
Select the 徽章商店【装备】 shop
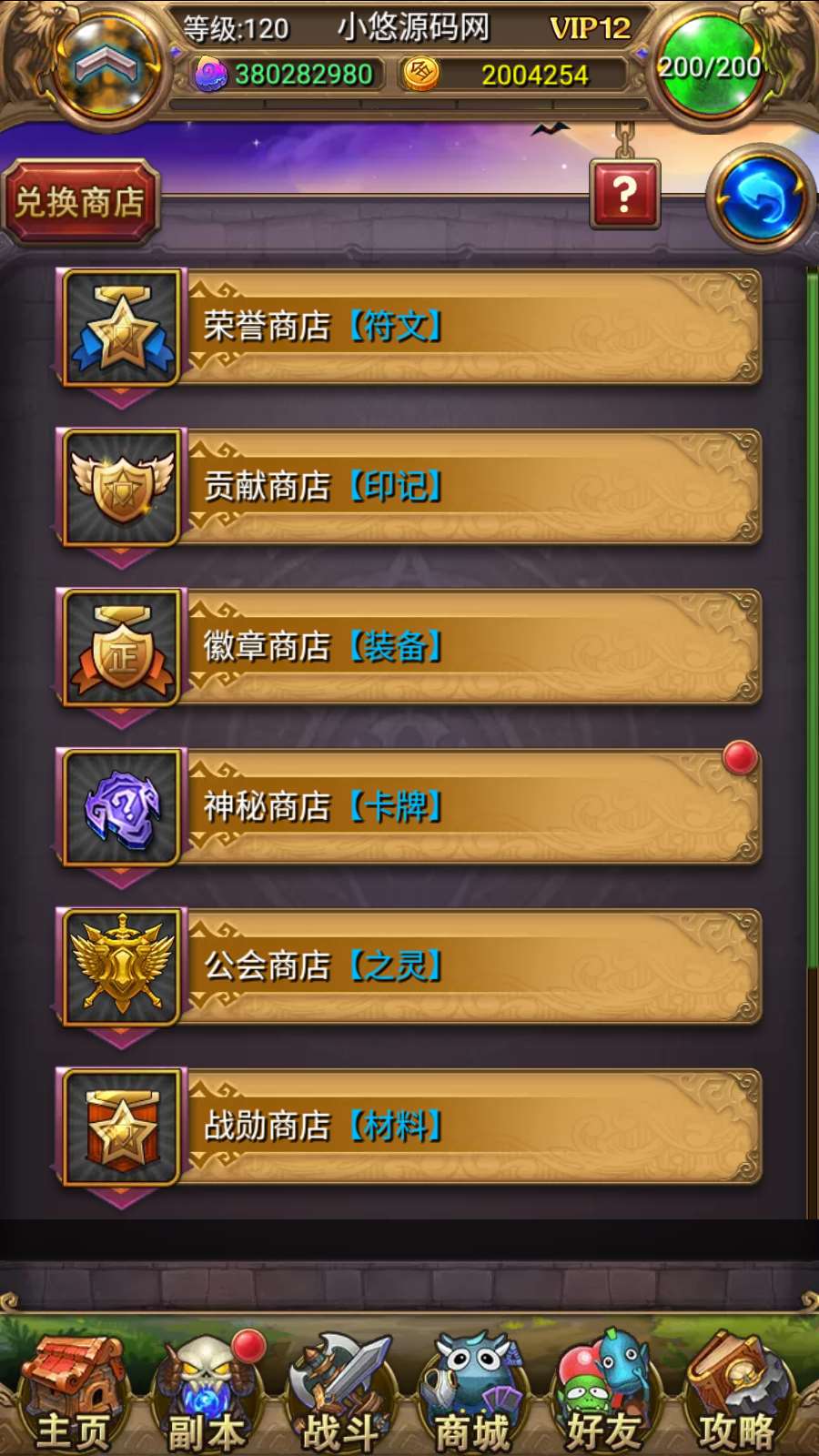pyautogui.click(x=409, y=647)
